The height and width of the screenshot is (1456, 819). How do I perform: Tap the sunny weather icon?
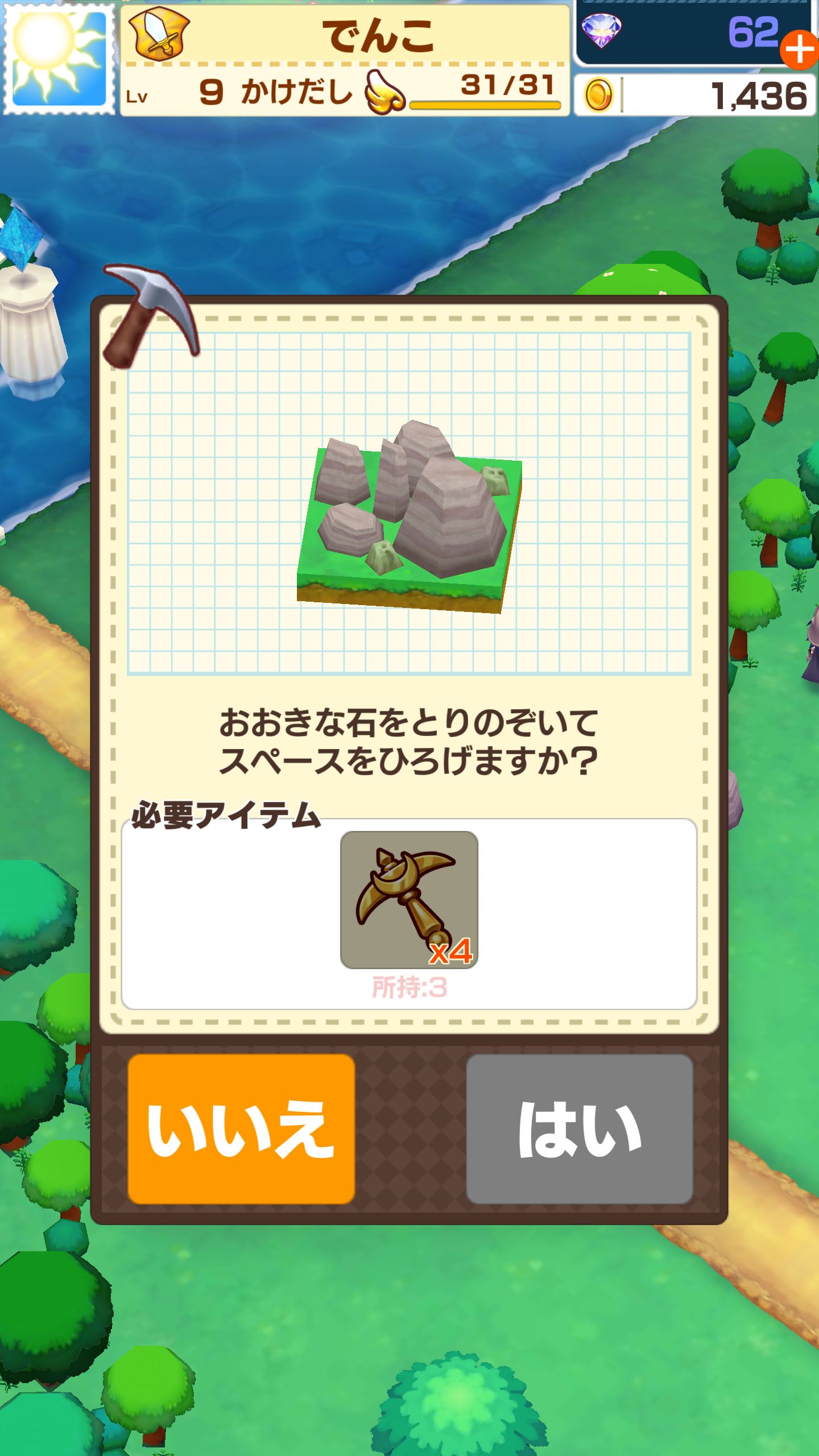pos(59,59)
